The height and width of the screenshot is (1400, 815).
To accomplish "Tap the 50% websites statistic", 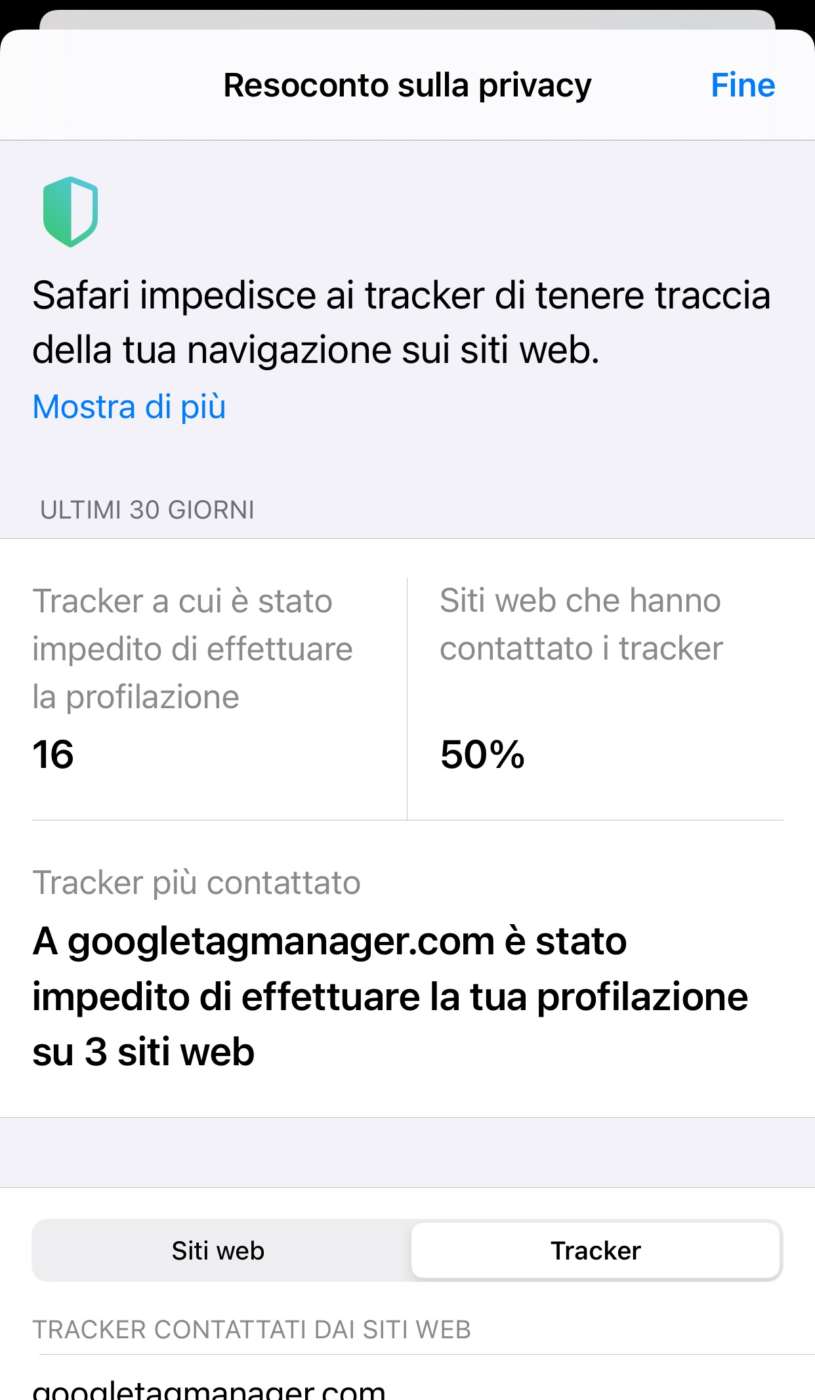I will pyautogui.click(x=481, y=754).
